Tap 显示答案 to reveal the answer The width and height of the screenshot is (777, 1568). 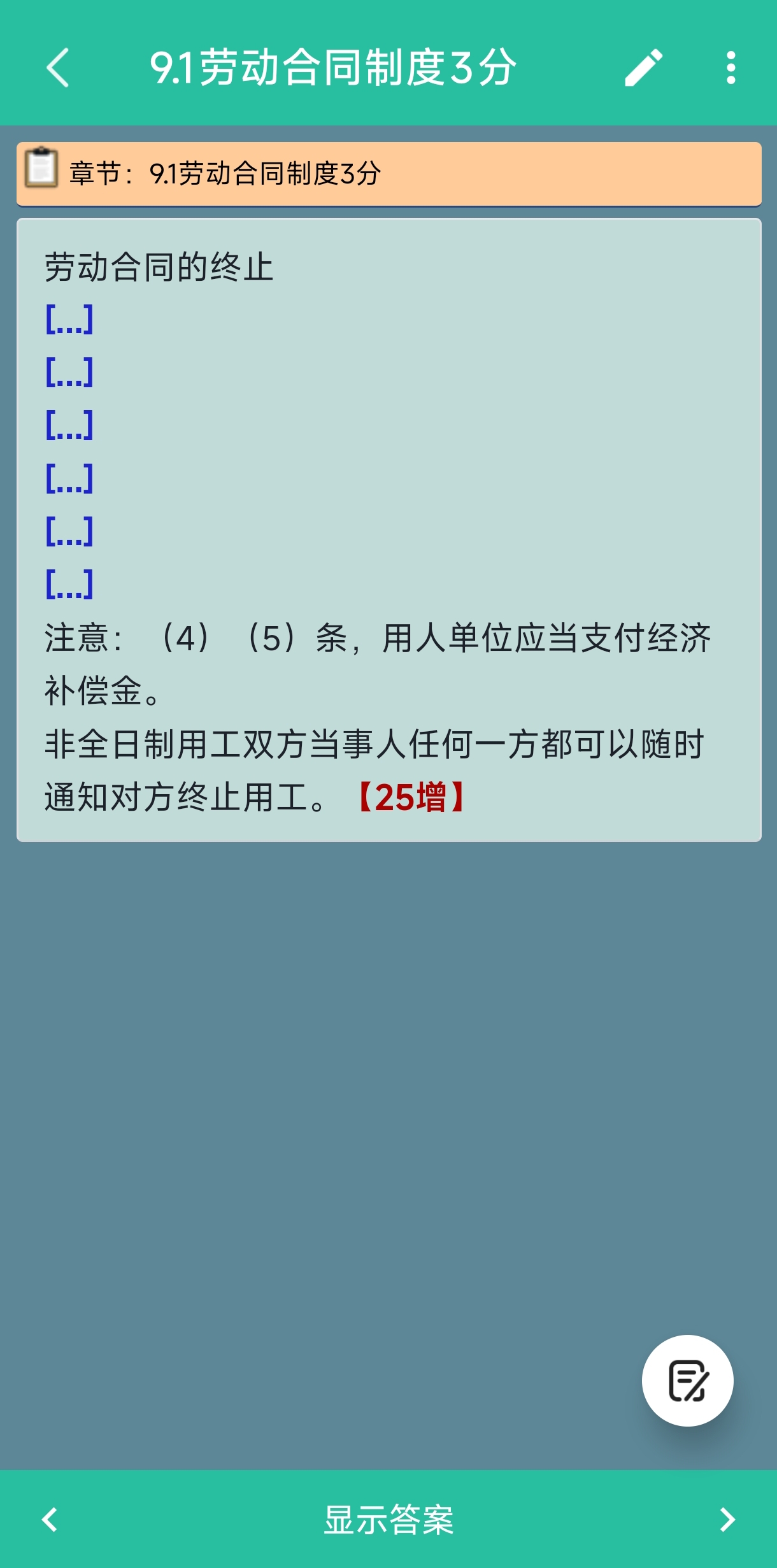[388, 1520]
